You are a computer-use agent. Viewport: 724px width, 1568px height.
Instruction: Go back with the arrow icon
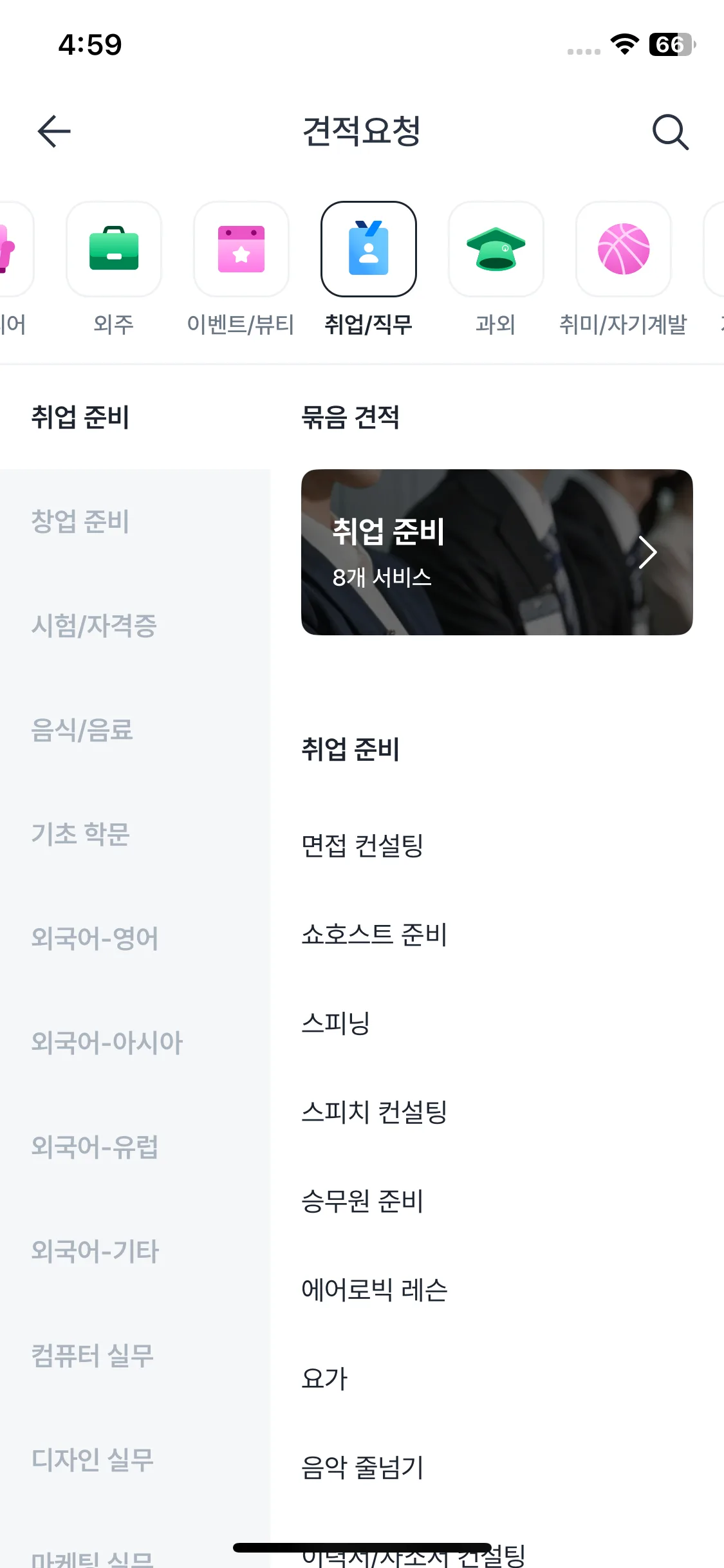coord(54,131)
